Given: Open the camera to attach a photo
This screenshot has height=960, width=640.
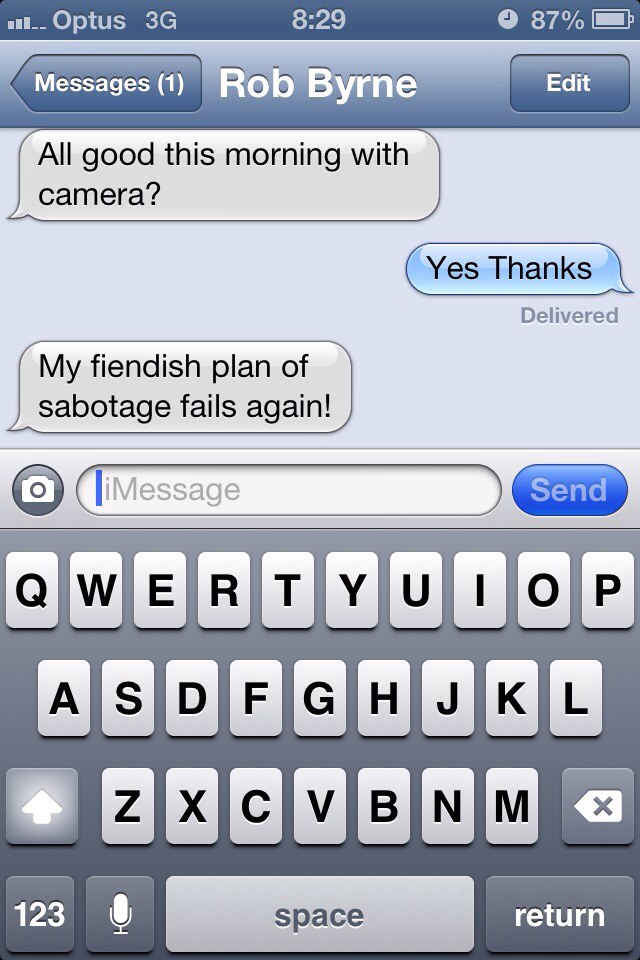Looking at the screenshot, I should [39, 490].
